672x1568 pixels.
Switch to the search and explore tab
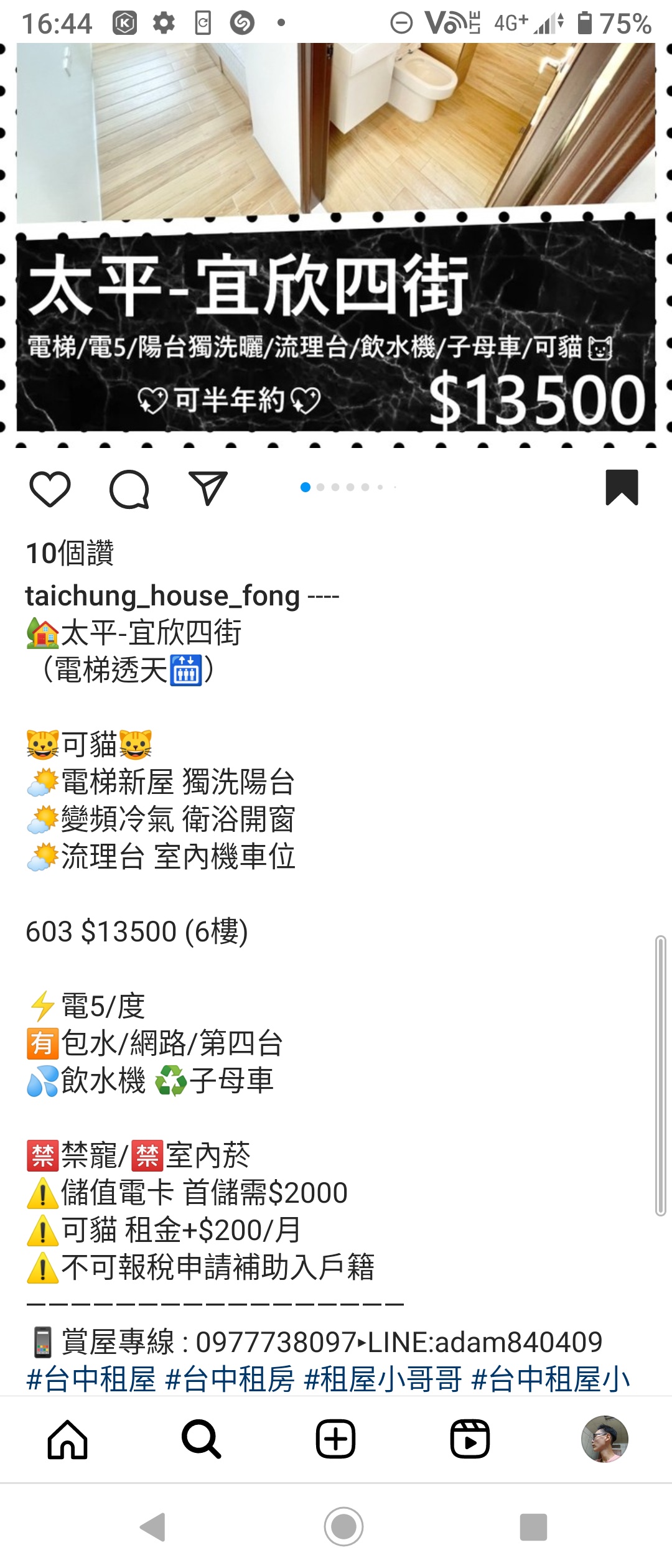(x=201, y=1439)
